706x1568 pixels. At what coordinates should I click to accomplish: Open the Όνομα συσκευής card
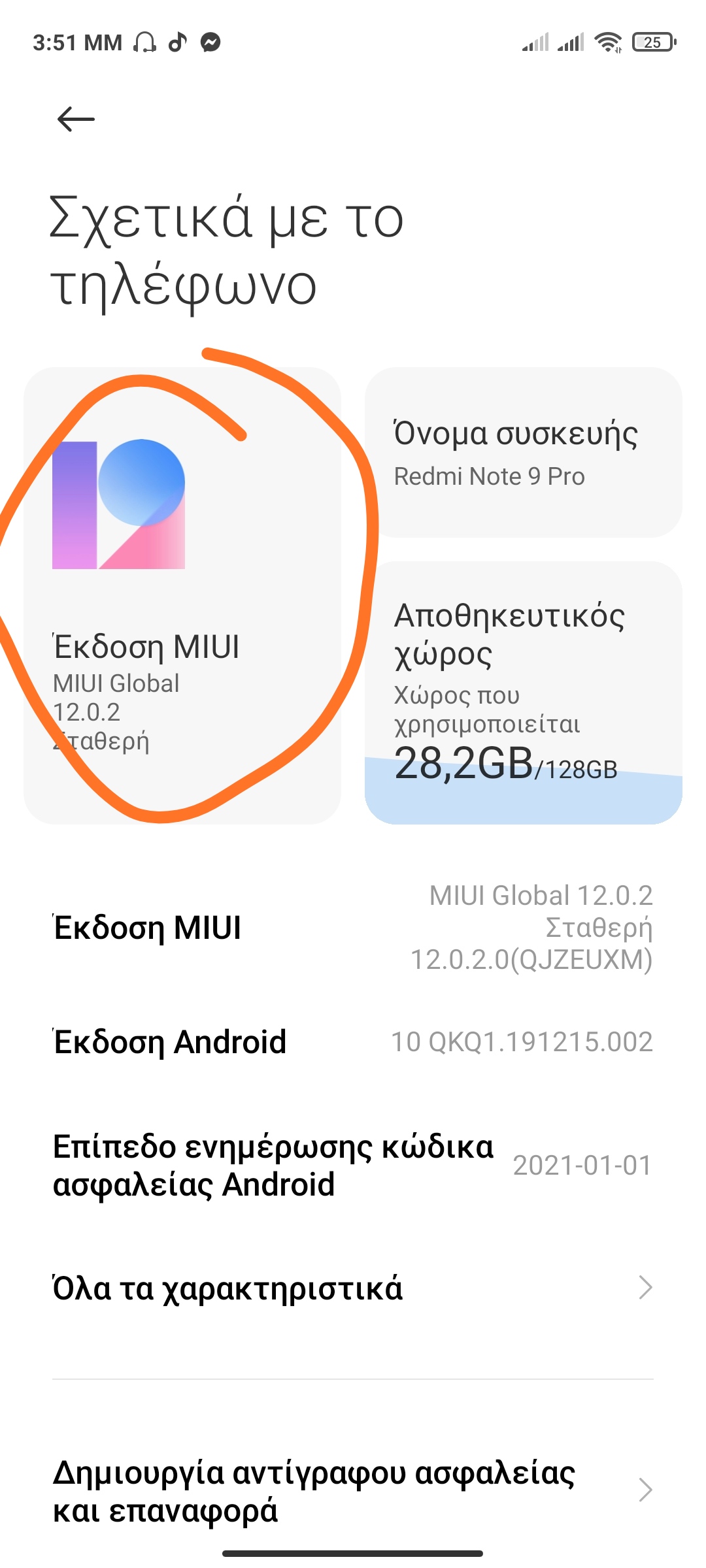(x=523, y=452)
